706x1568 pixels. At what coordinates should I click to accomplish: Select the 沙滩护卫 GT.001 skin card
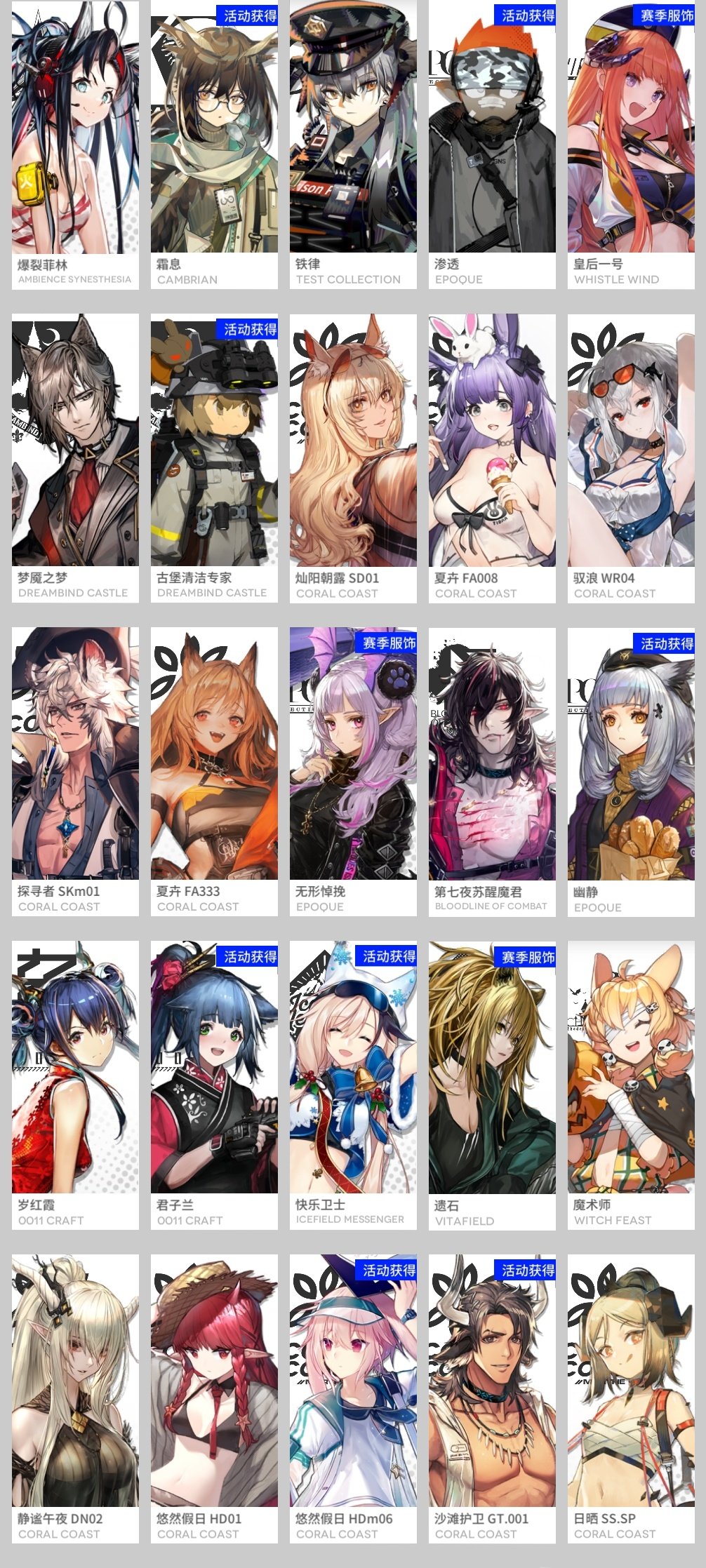pos(492,1398)
